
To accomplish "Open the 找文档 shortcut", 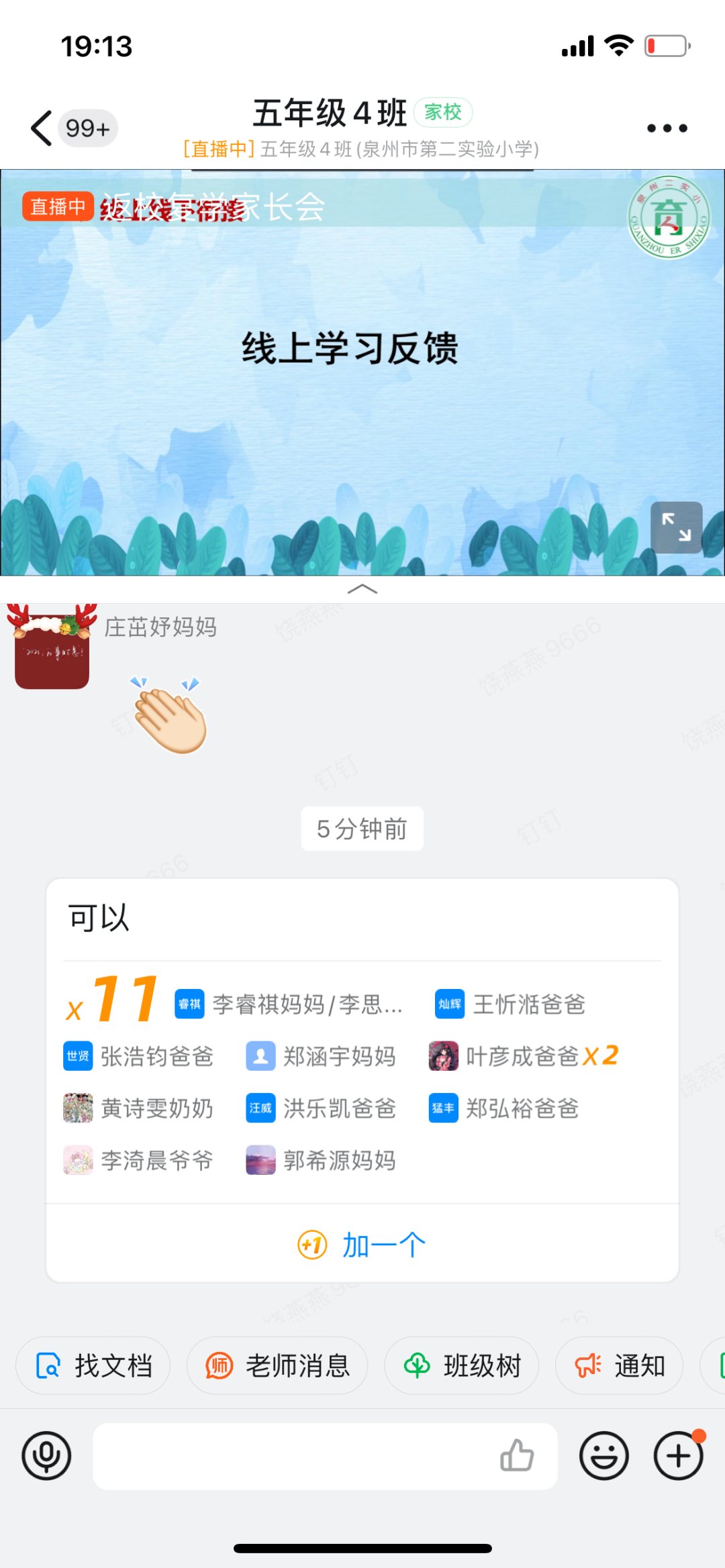I will 93,1365.
